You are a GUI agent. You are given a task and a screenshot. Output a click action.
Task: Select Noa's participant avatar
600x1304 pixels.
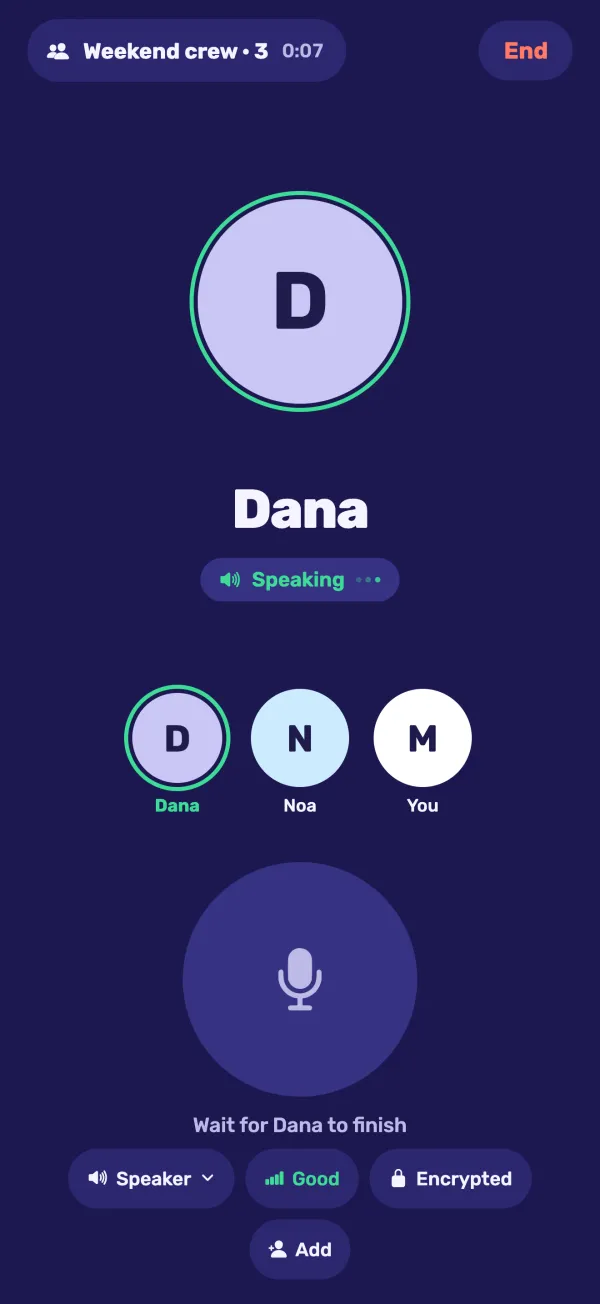[x=300, y=738]
